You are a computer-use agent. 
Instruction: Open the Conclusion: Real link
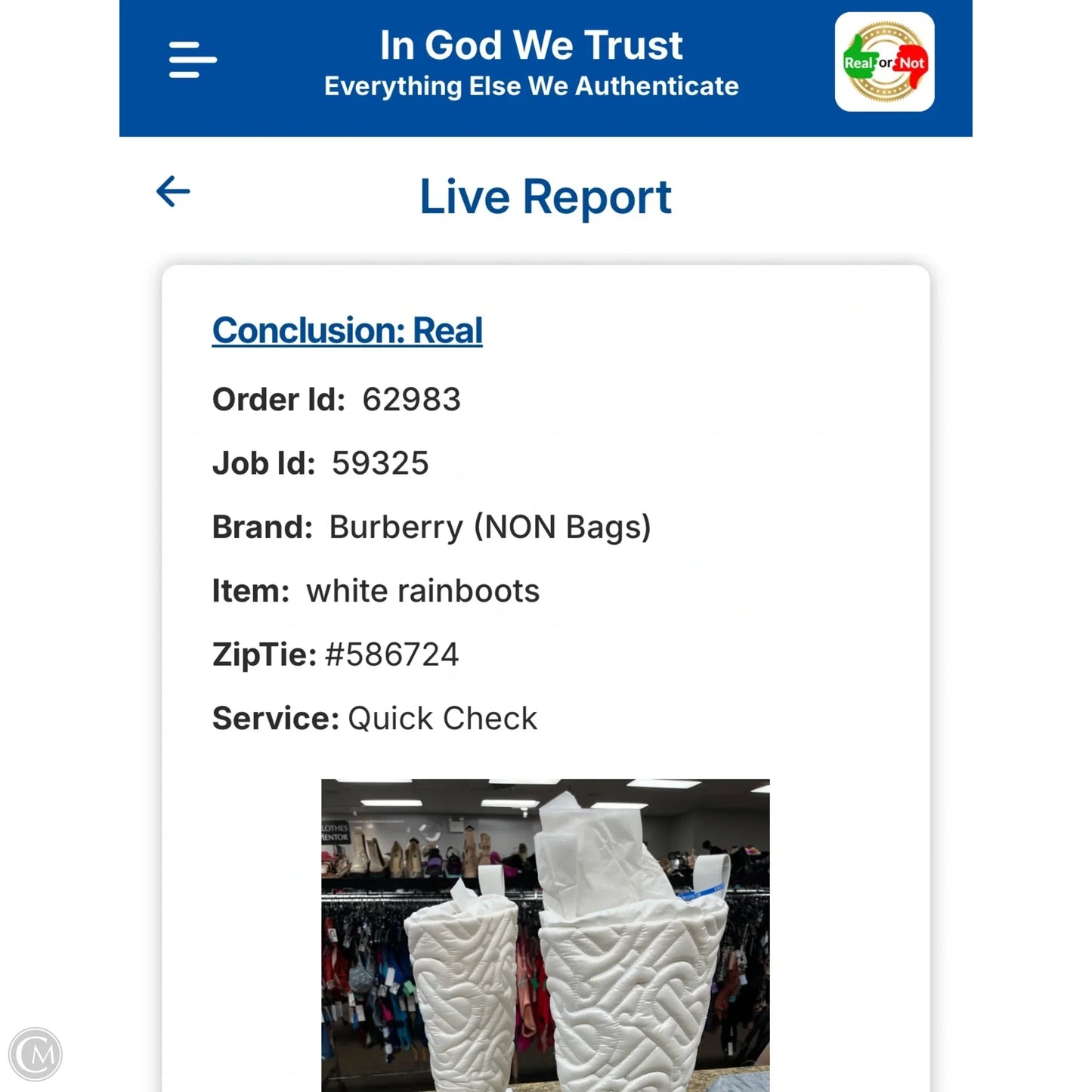pyautogui.click(x=347, y=331)
